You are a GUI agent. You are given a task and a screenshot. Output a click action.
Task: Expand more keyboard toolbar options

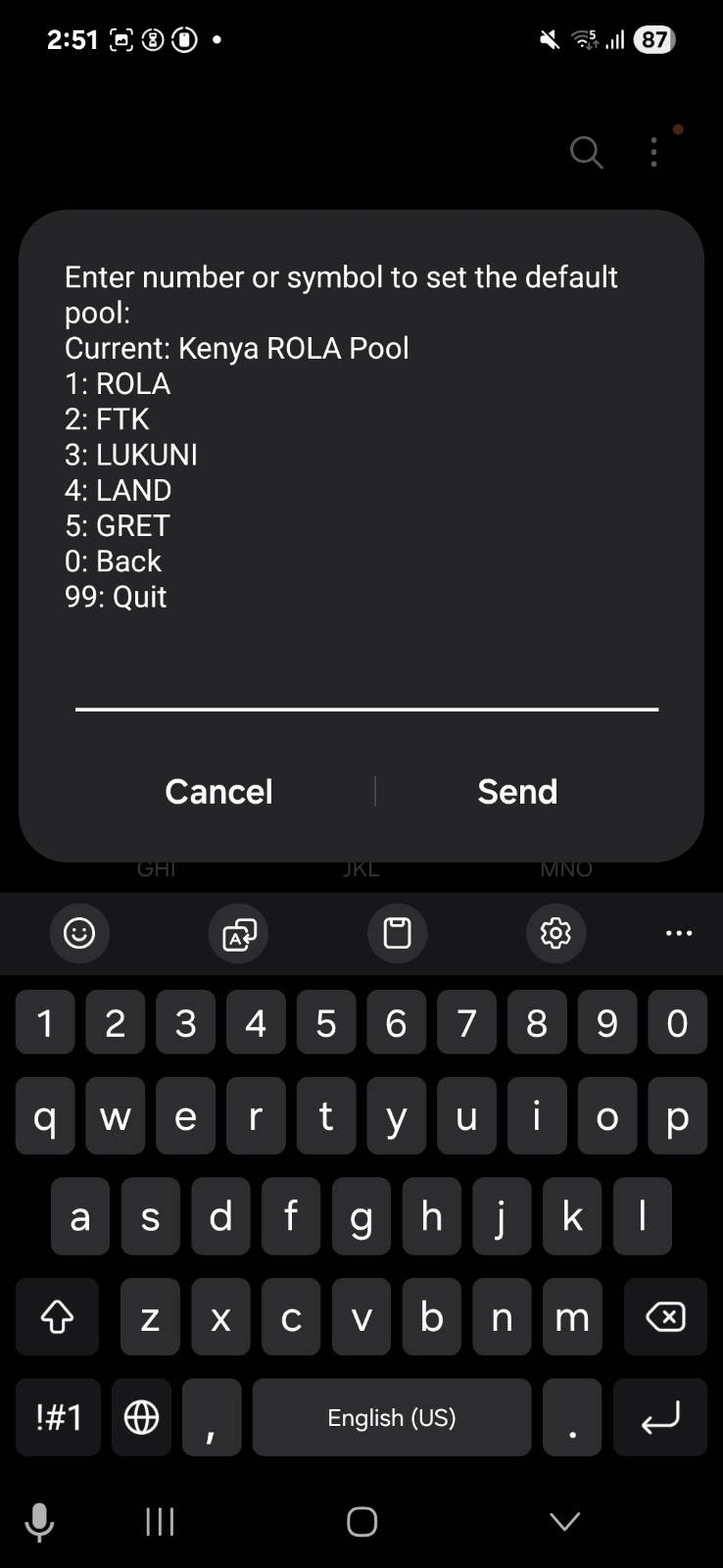point(678,933)
